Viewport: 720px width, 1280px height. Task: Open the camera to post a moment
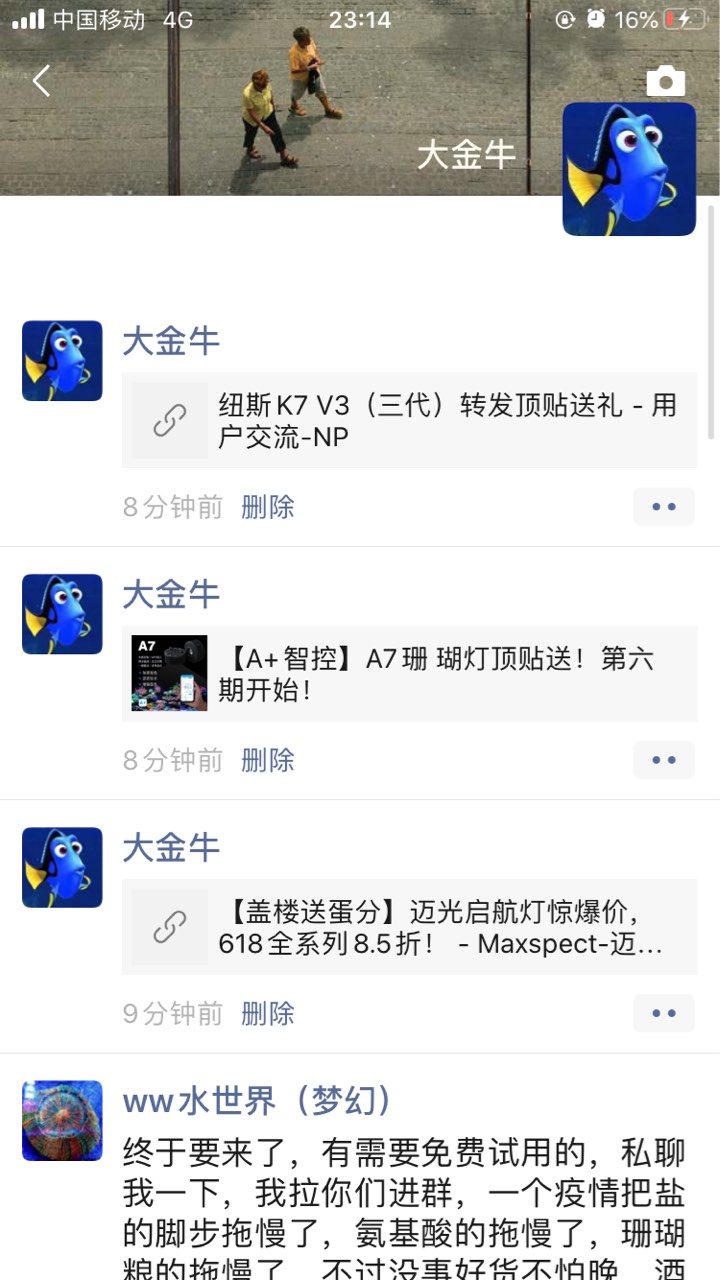pos(665,82)
